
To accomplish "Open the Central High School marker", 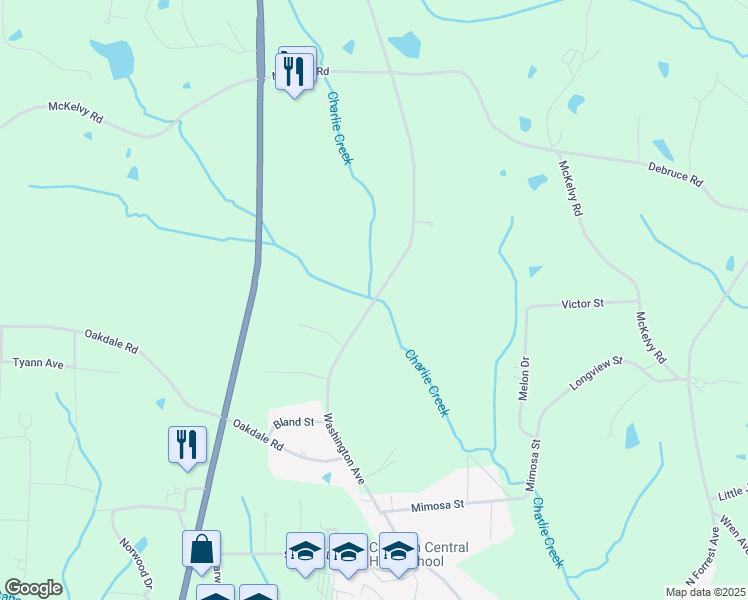I will click(398, 551).
